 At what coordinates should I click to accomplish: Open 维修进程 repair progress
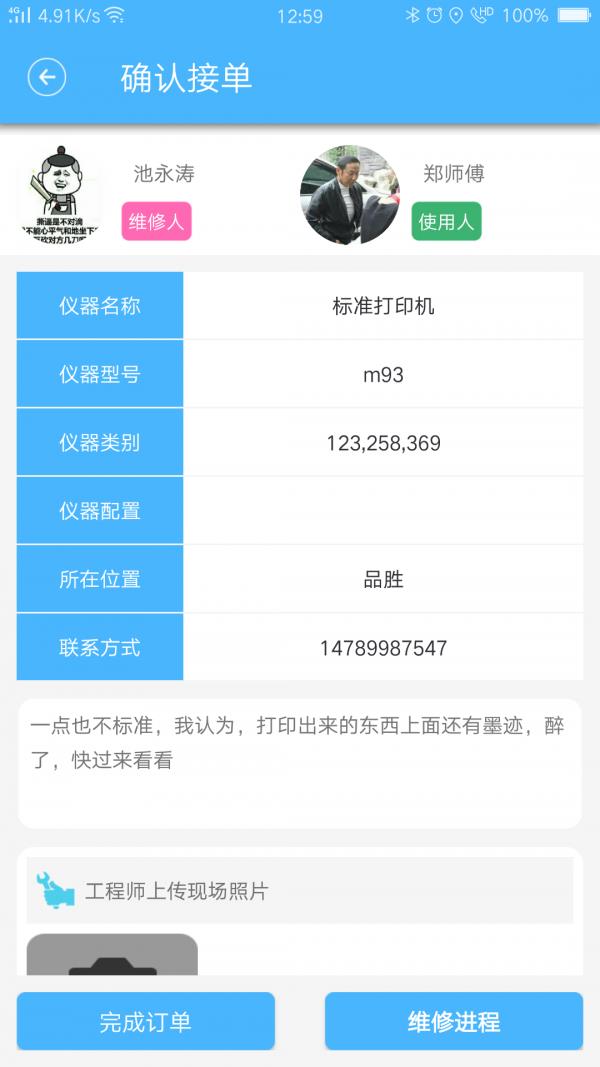click(454, 1021)
